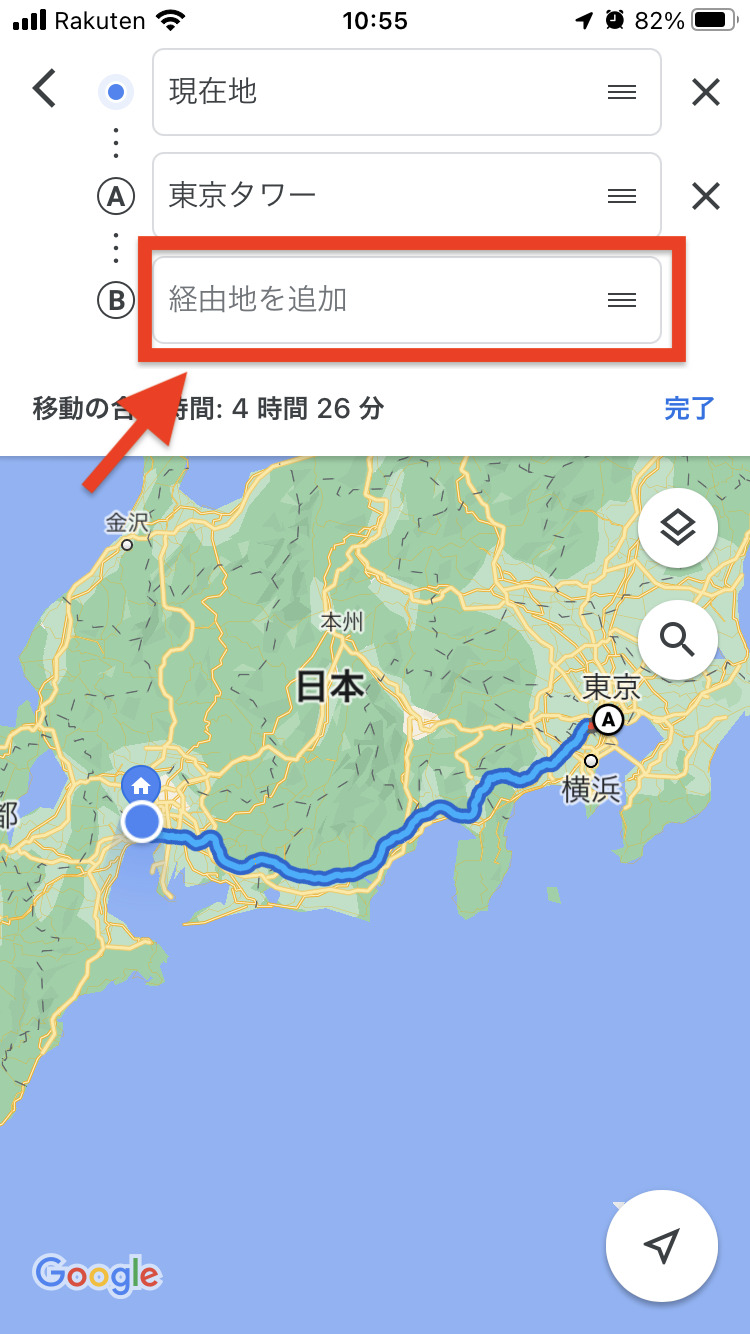Image resolution: width=750 pixels, height=1334 pixels.
Task: Go back with the top-left arrow
Action: [44, 90]
